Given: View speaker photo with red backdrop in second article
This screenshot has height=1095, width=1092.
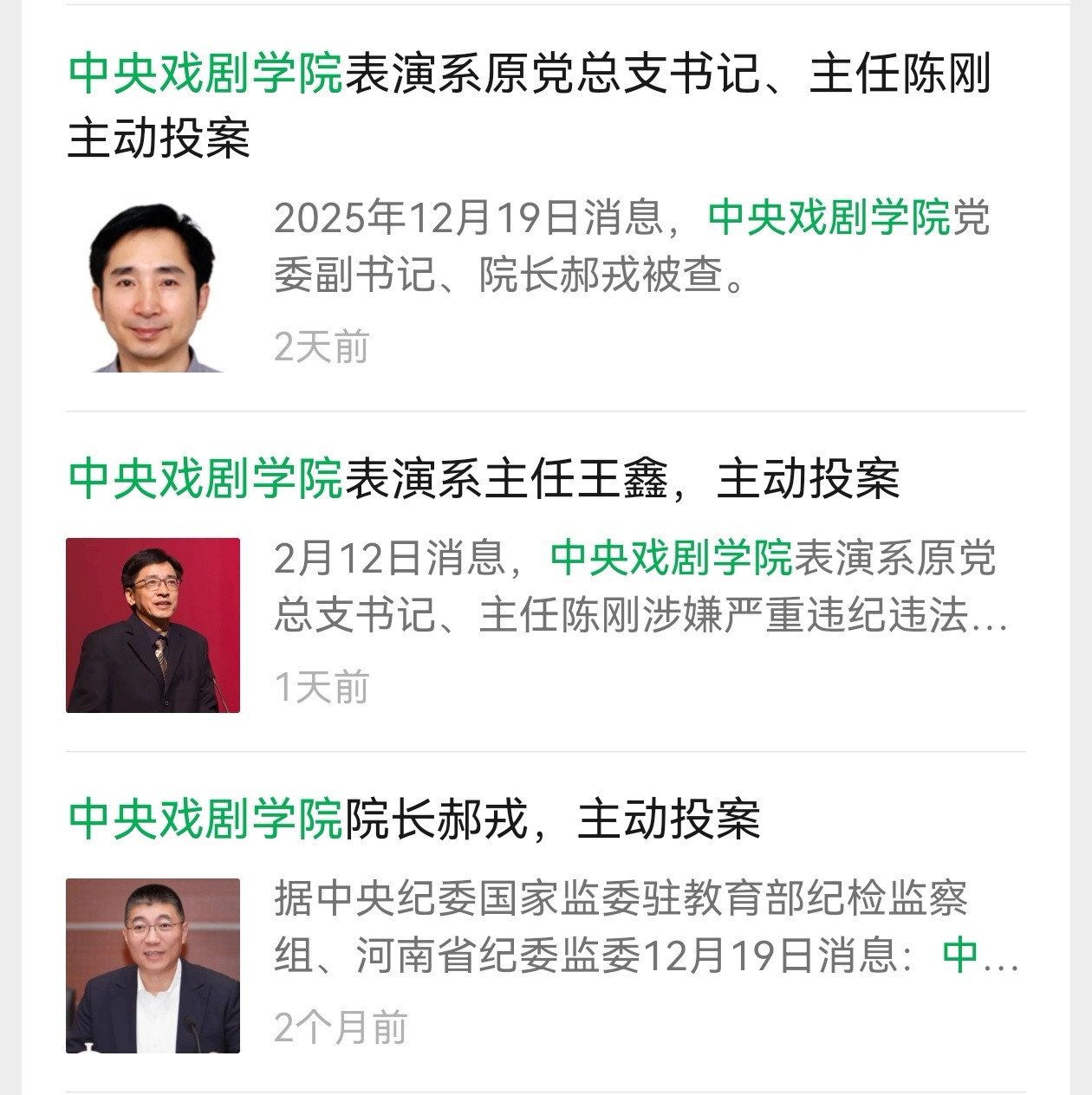Looking at the screenshot, I should 154,628.
